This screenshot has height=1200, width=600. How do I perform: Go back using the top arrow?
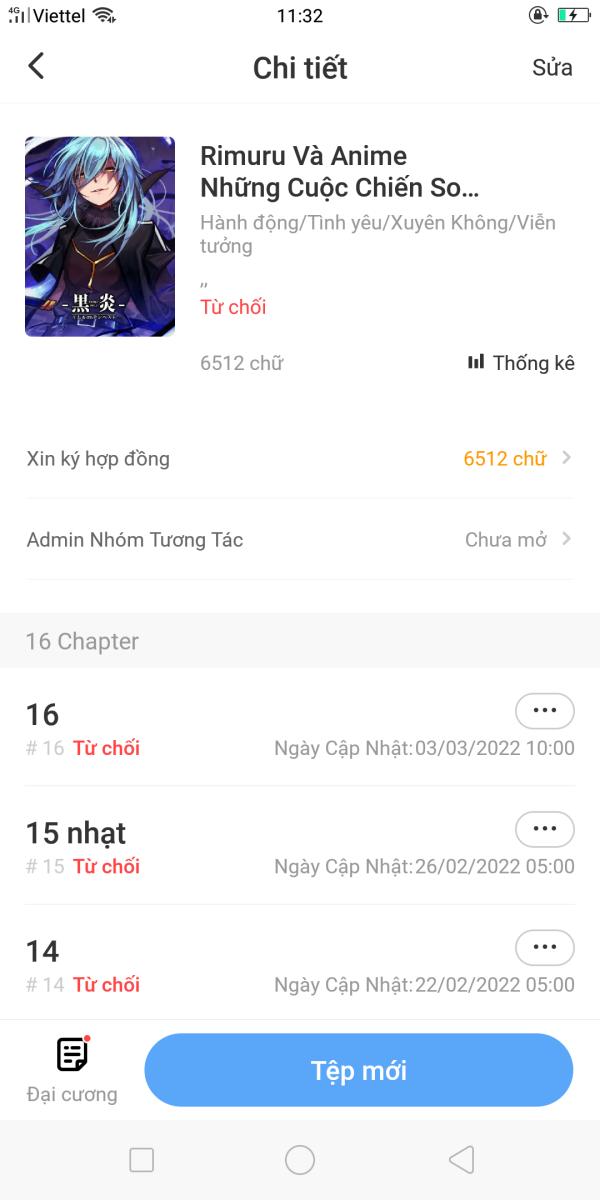[36, 67]
